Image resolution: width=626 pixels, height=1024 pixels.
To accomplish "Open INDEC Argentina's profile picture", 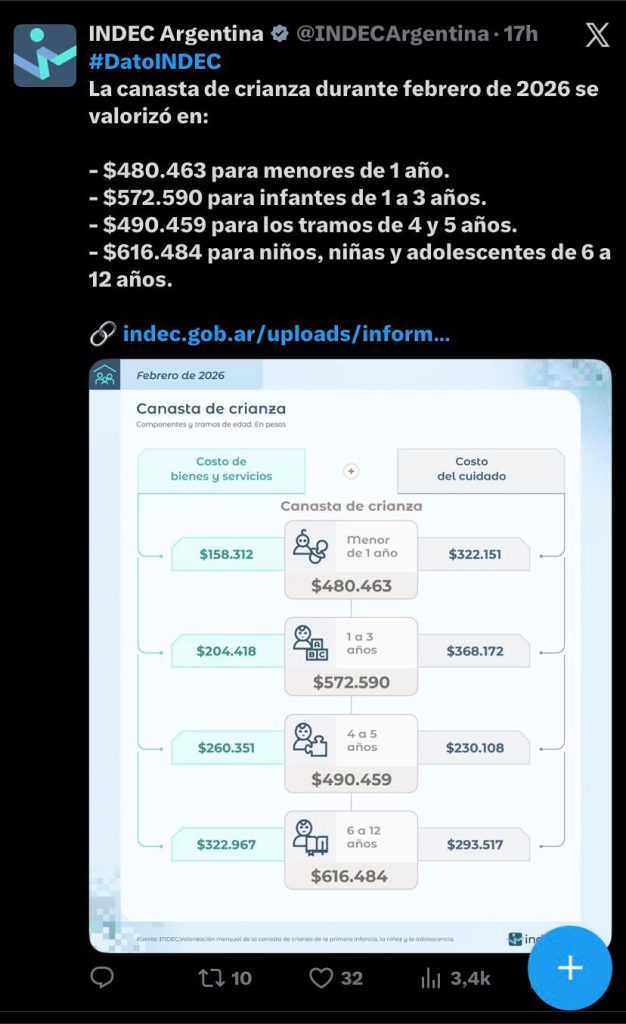I will click(x=45, y=55).
